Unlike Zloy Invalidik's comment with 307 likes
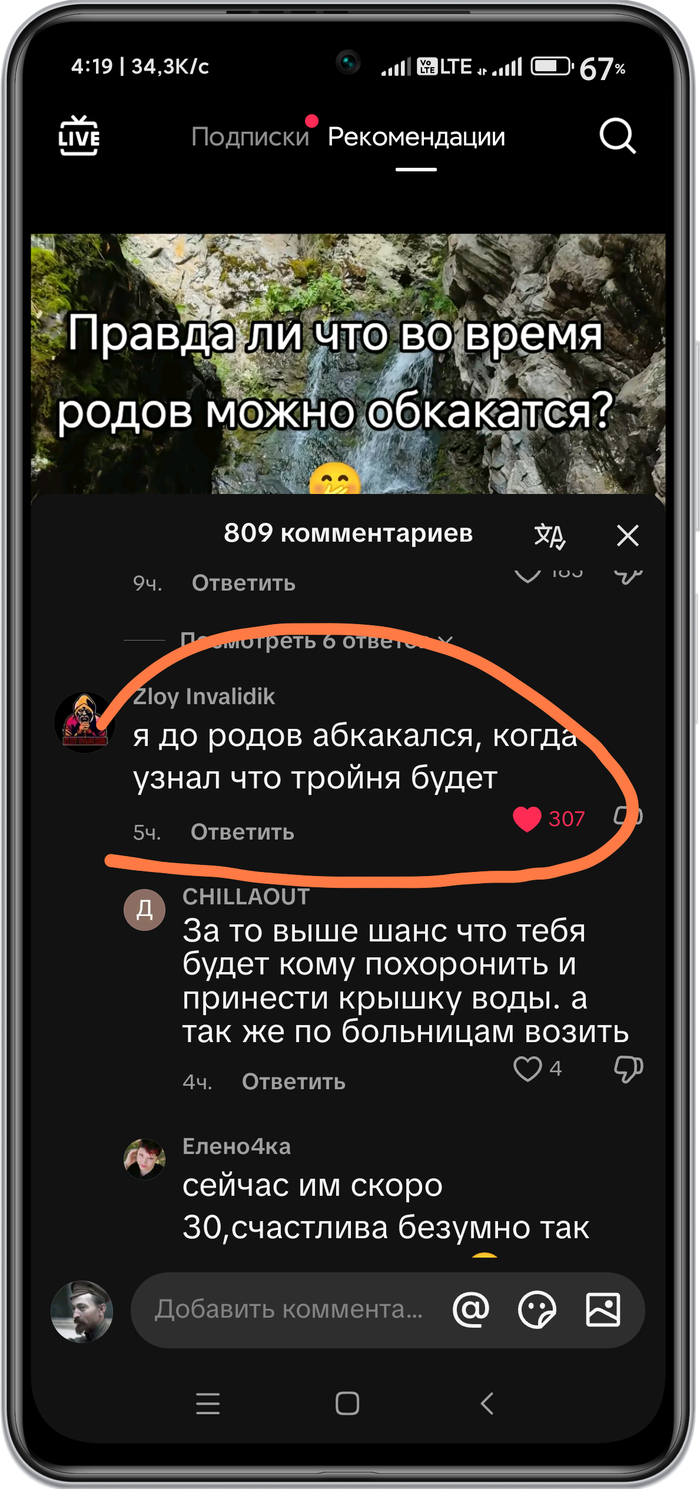The width and height of the screenshot is (700, 1489). tap(527, 819)
